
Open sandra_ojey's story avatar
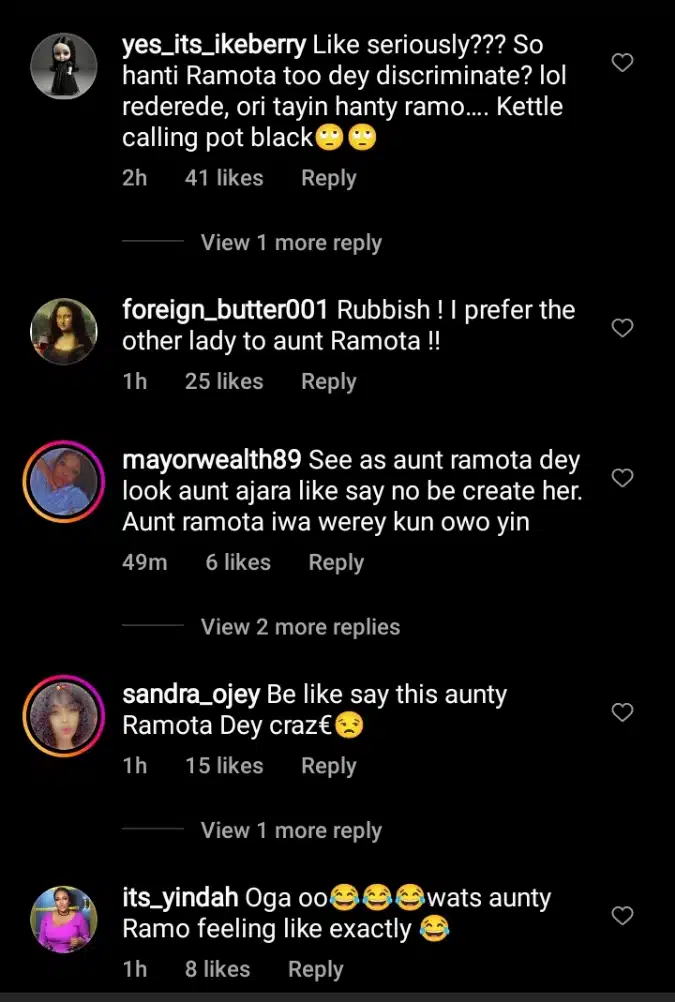64,716
